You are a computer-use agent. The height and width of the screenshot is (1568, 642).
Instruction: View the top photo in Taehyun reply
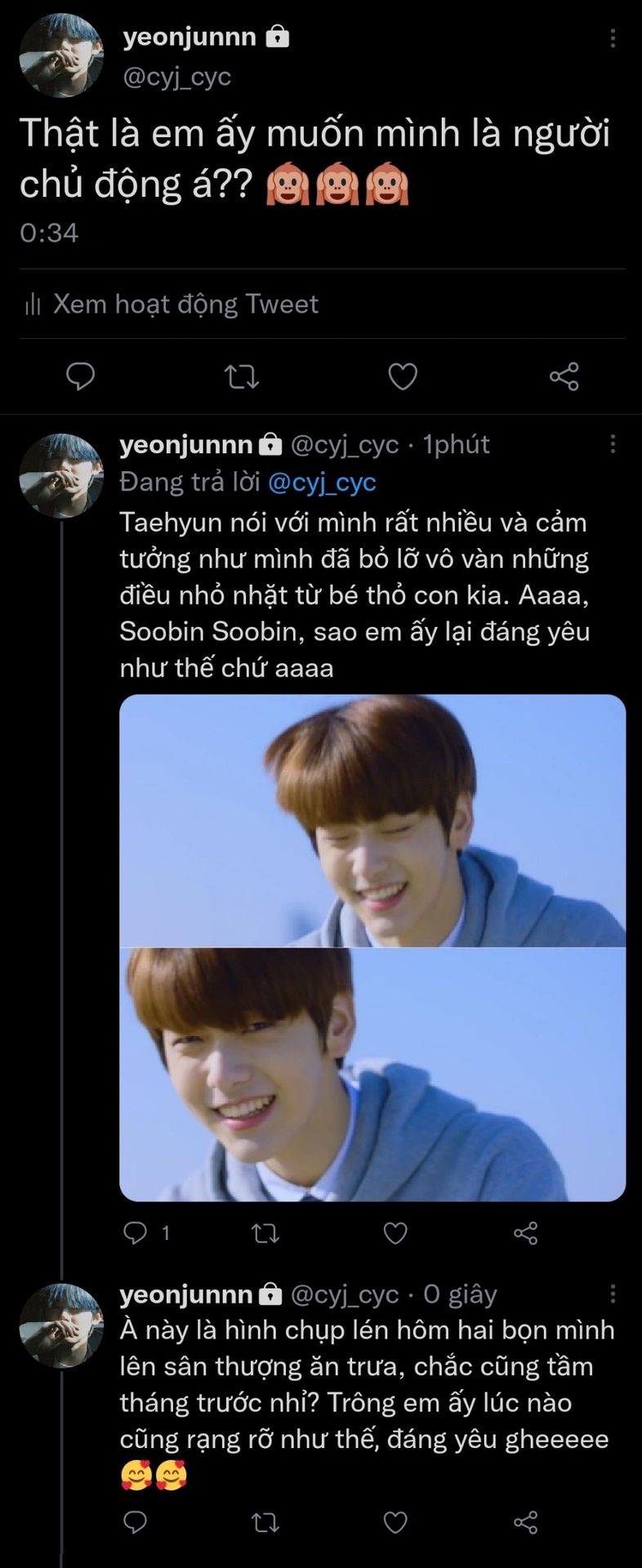(x=372, y=820)
